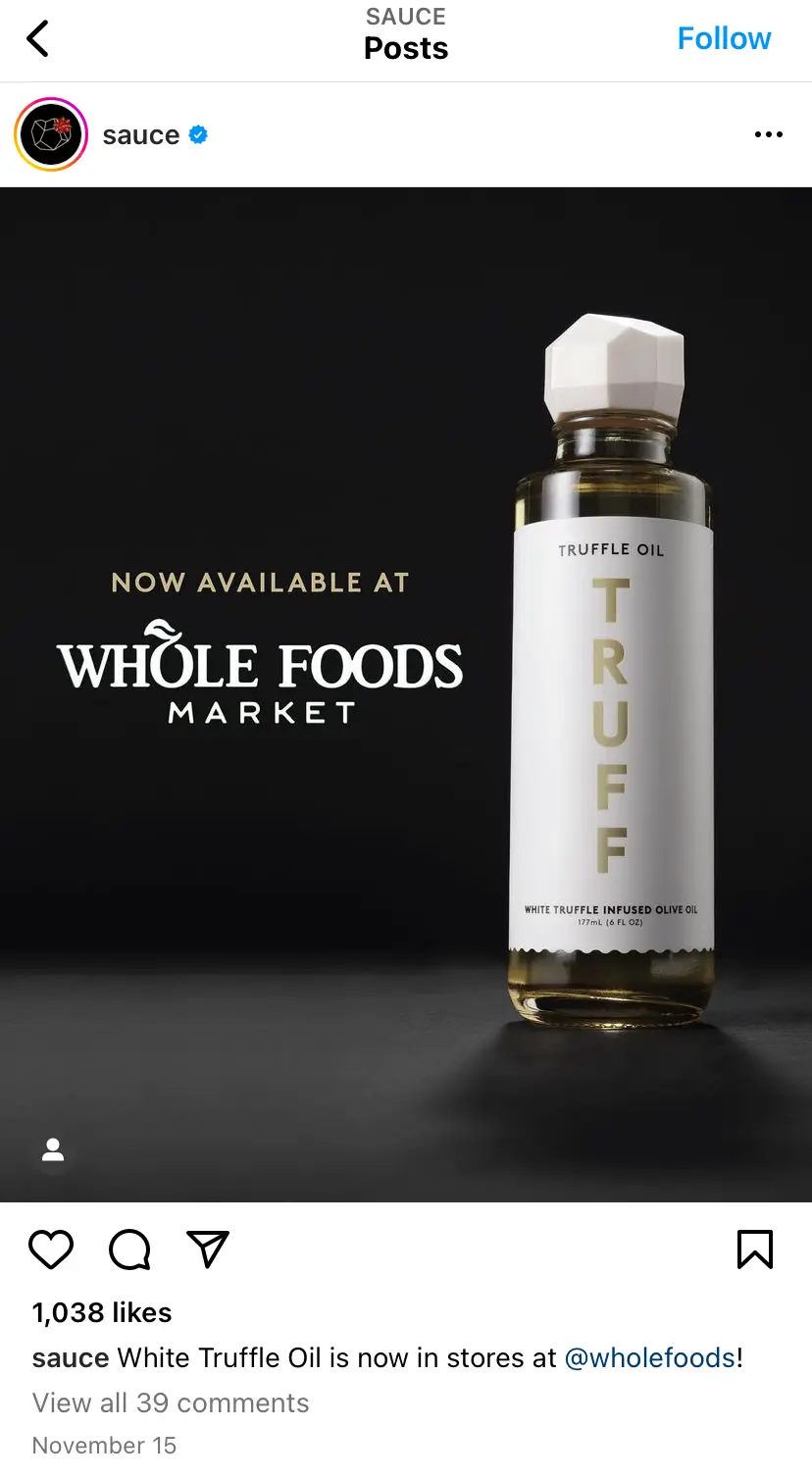Show tagged accounts on the photo
Viewport: 812px width, 1478px height.
[53, 1149]
